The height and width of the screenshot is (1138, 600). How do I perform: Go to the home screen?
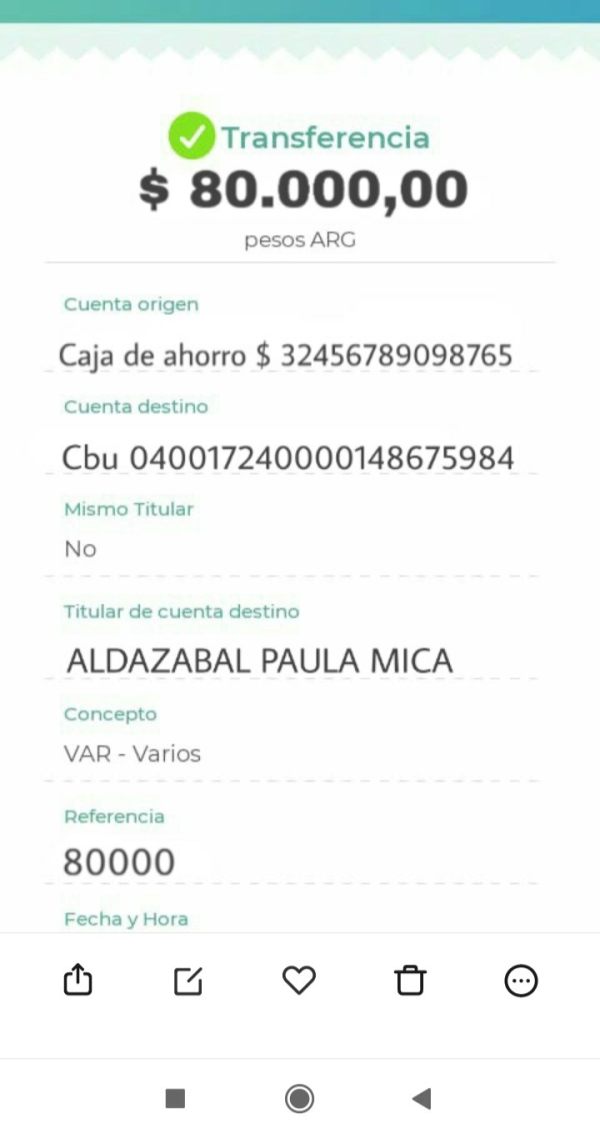299,1099
